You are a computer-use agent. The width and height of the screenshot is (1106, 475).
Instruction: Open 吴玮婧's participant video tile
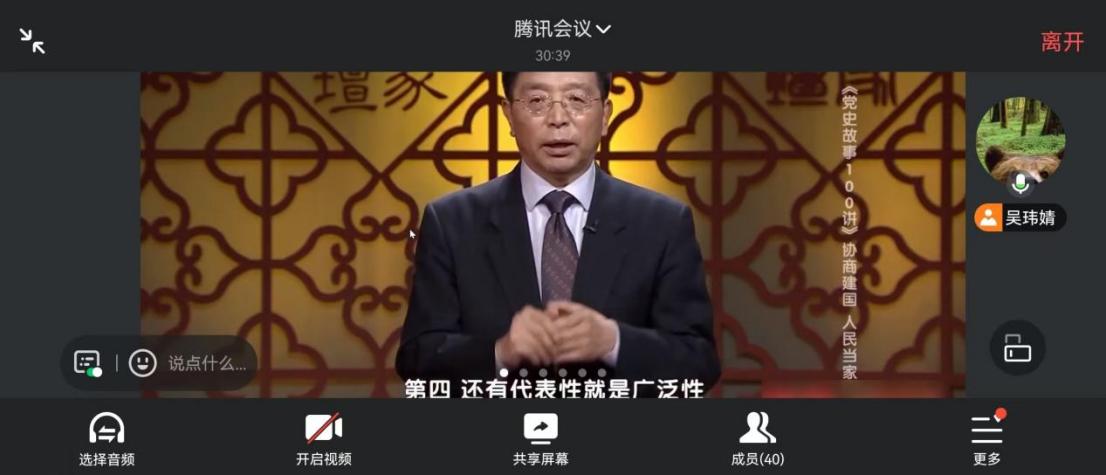(x=1020, y=141)
